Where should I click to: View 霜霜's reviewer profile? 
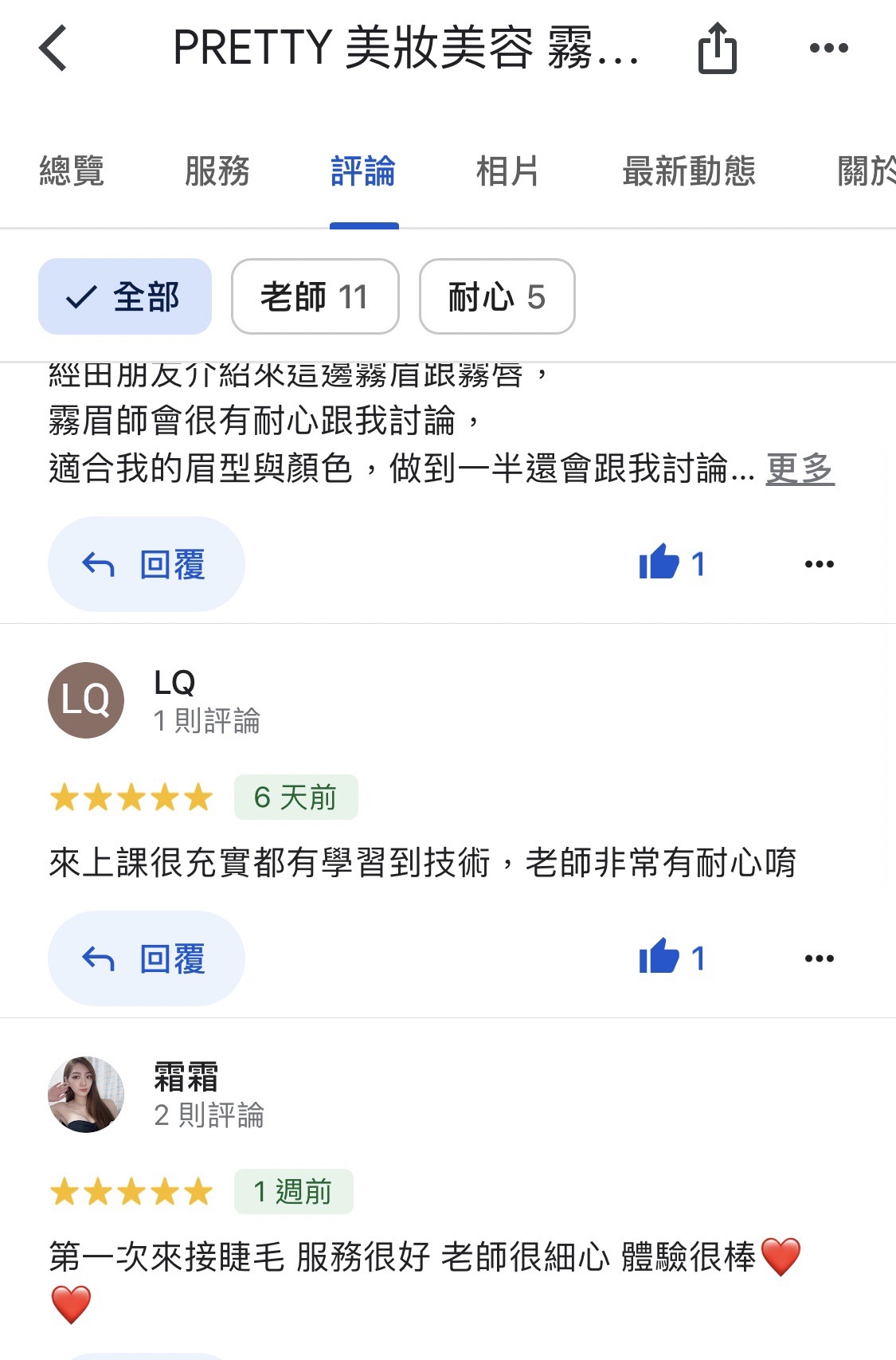pos(86,1095)
